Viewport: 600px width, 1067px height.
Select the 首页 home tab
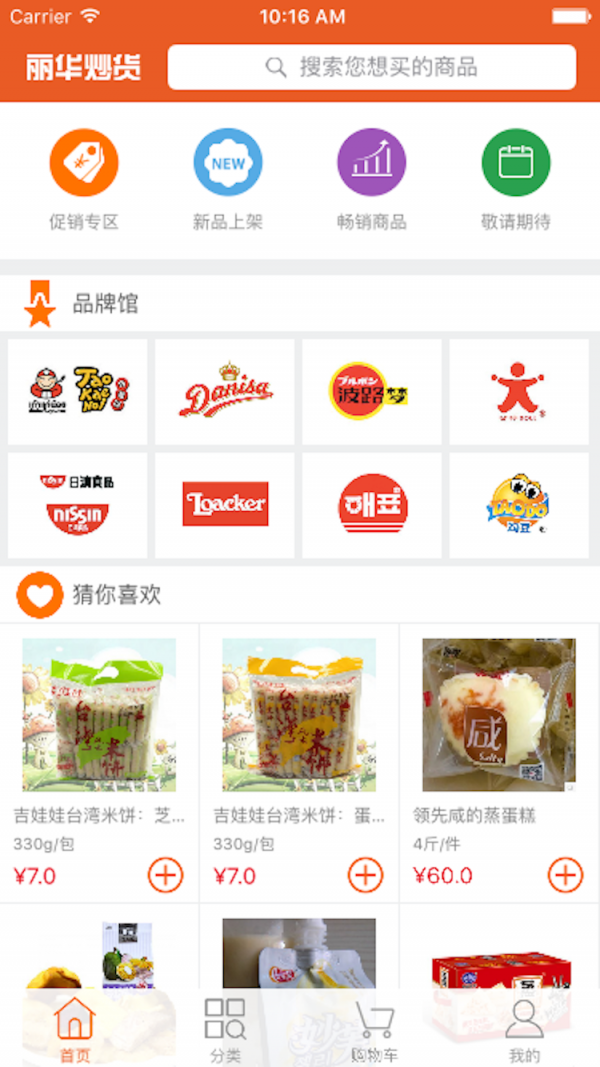75,1030
